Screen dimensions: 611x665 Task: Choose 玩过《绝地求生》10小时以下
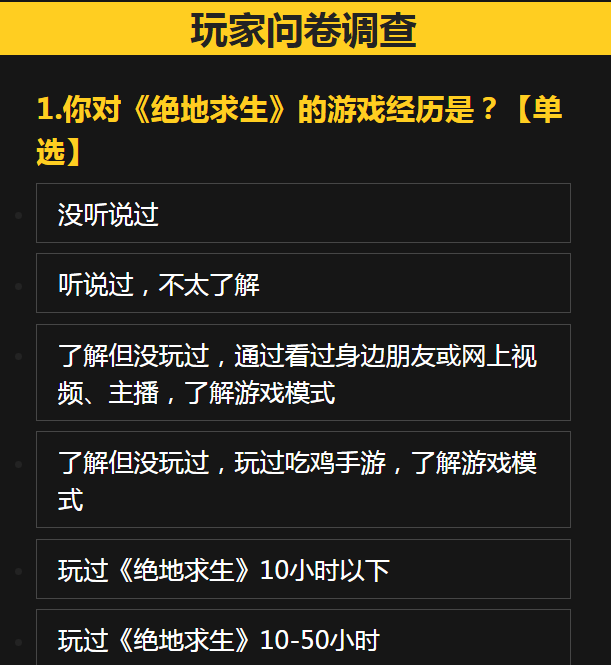[x=303, y=570]
